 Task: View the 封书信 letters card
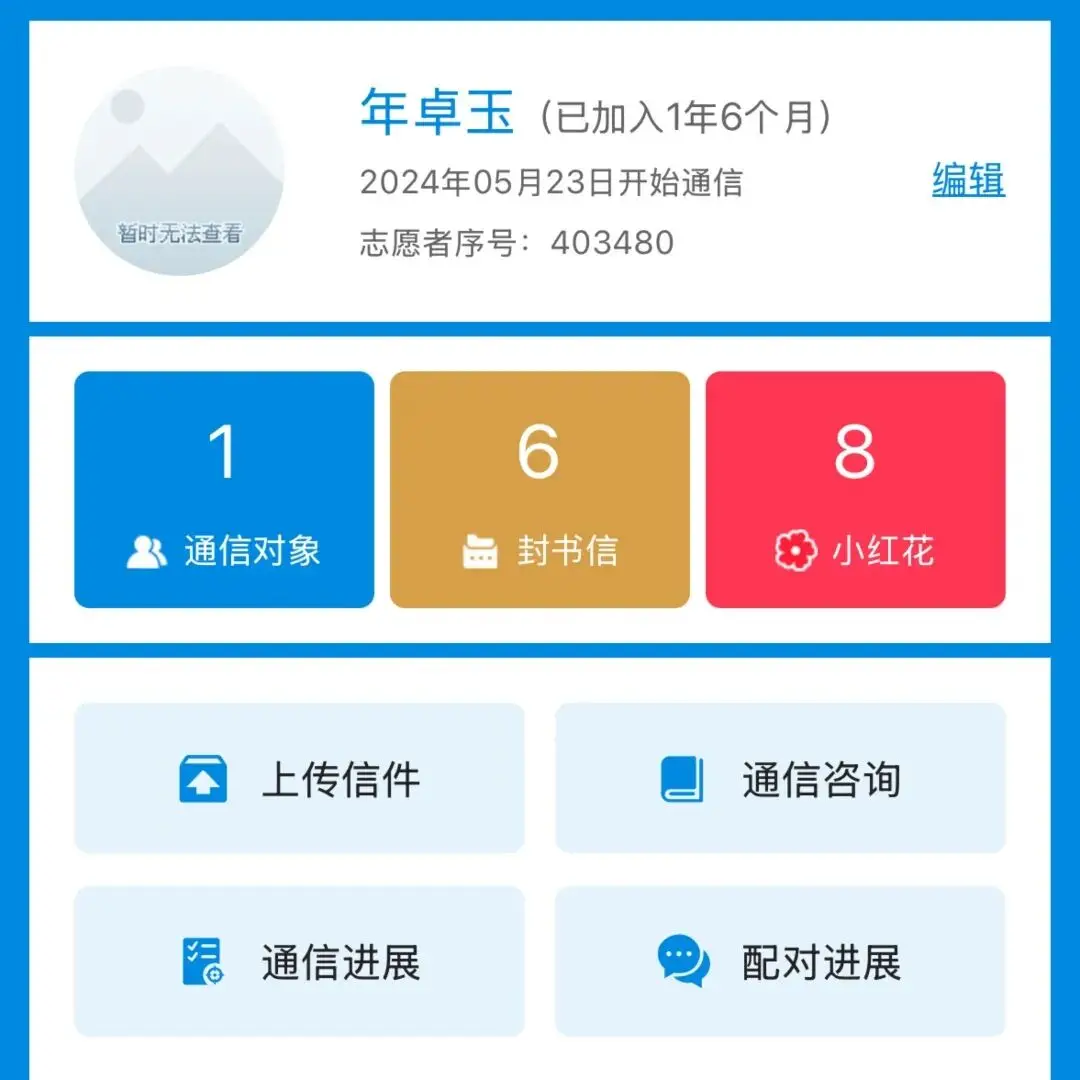point(539,490)
